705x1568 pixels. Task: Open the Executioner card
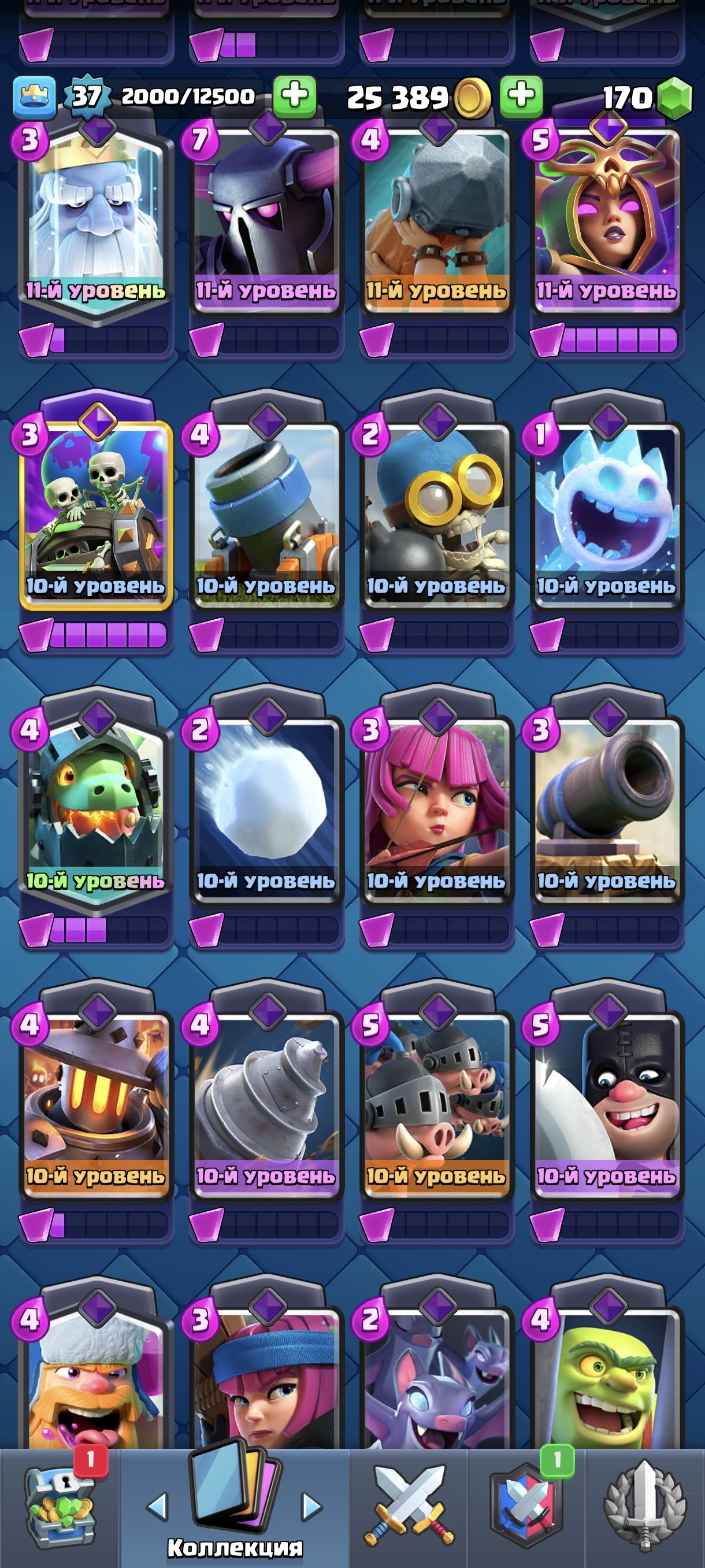606,1105
